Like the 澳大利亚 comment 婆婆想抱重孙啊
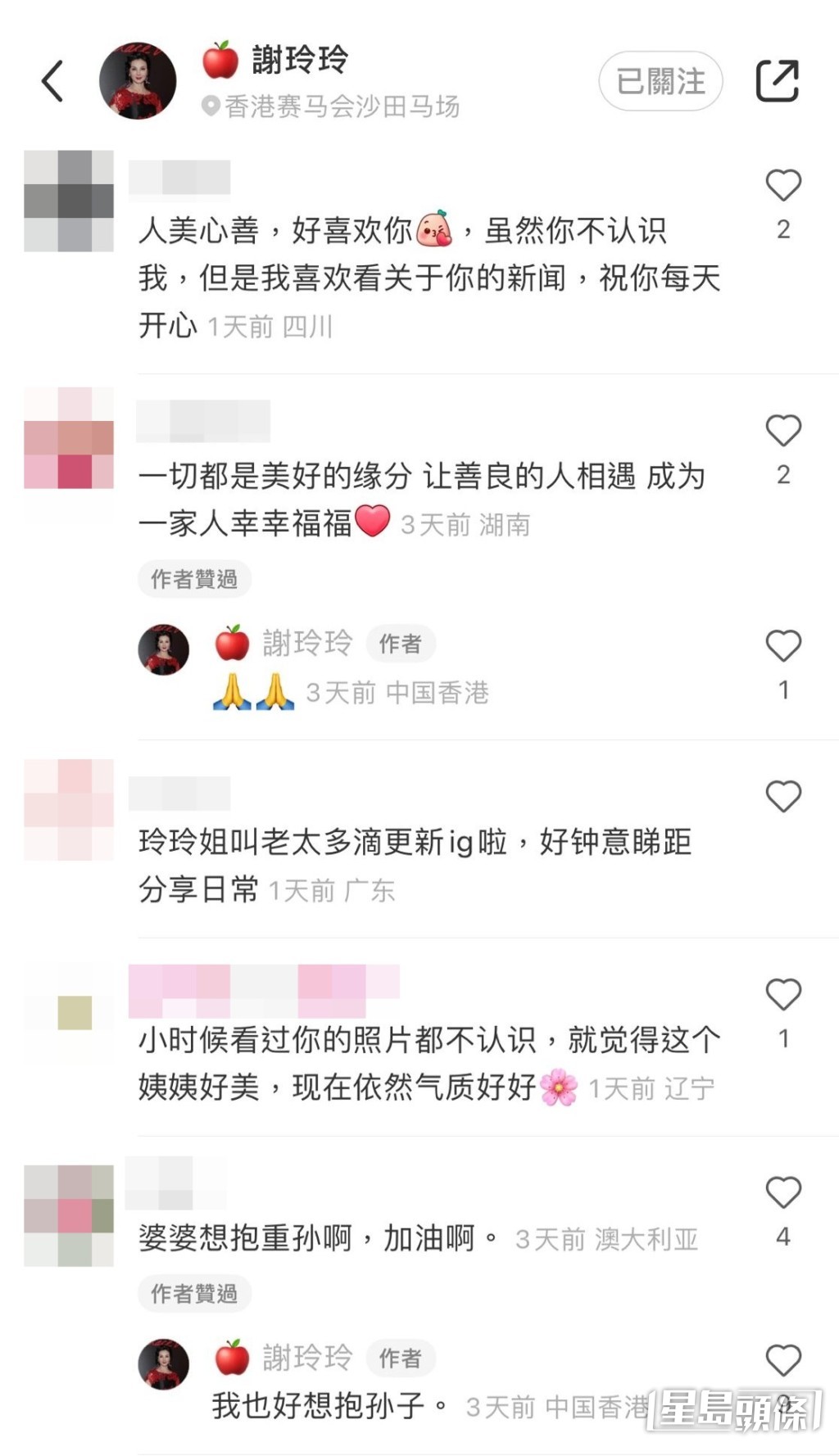 point(783,1192)
